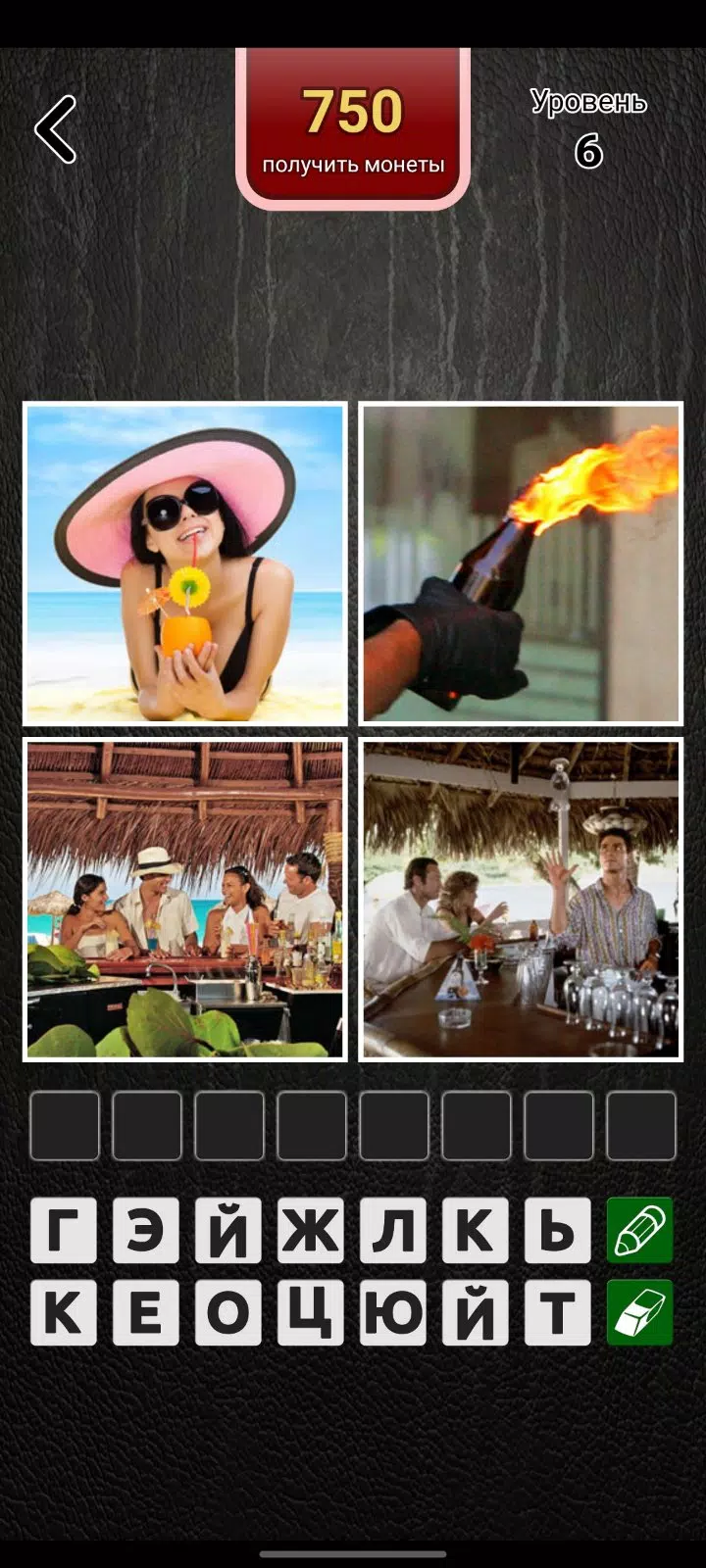Select the letter Л tile

tap(393, 1230)
